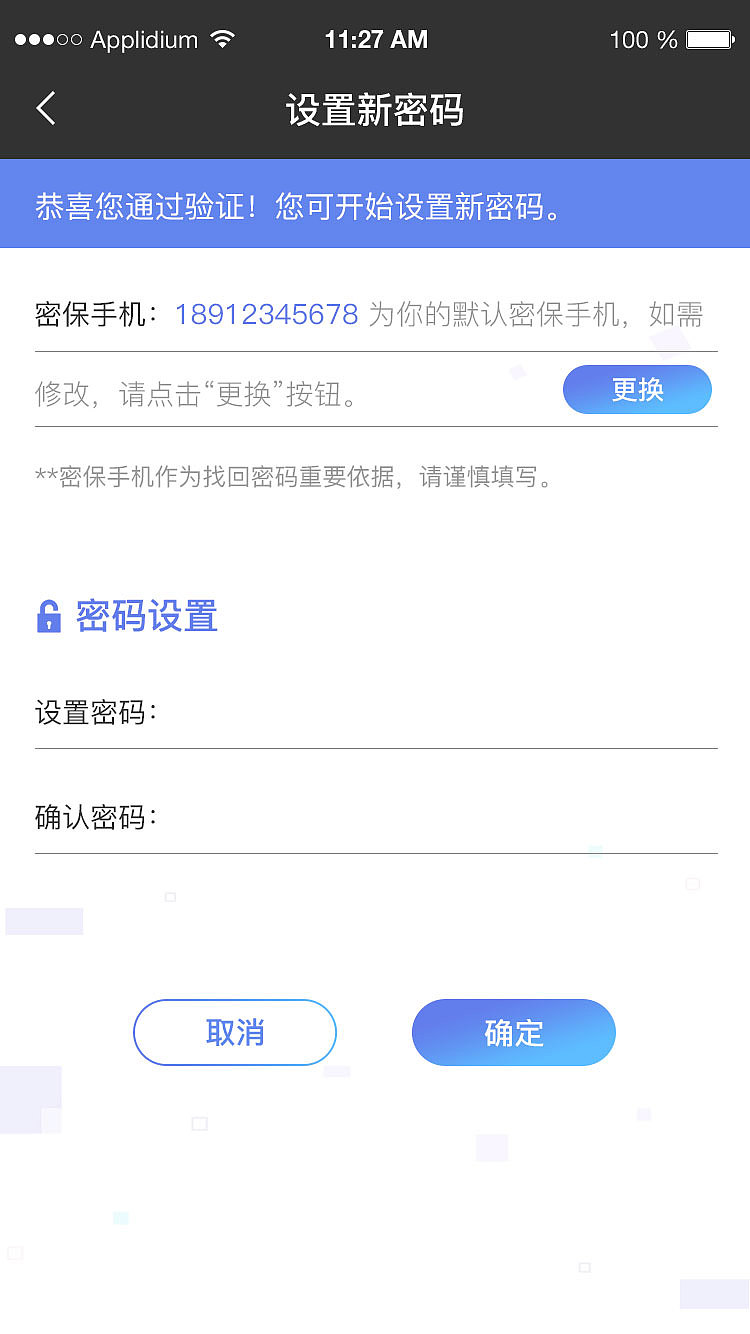750x1334 pixels.
Task: Tap the 密码设置 section heading
Action: coord(146,617)
